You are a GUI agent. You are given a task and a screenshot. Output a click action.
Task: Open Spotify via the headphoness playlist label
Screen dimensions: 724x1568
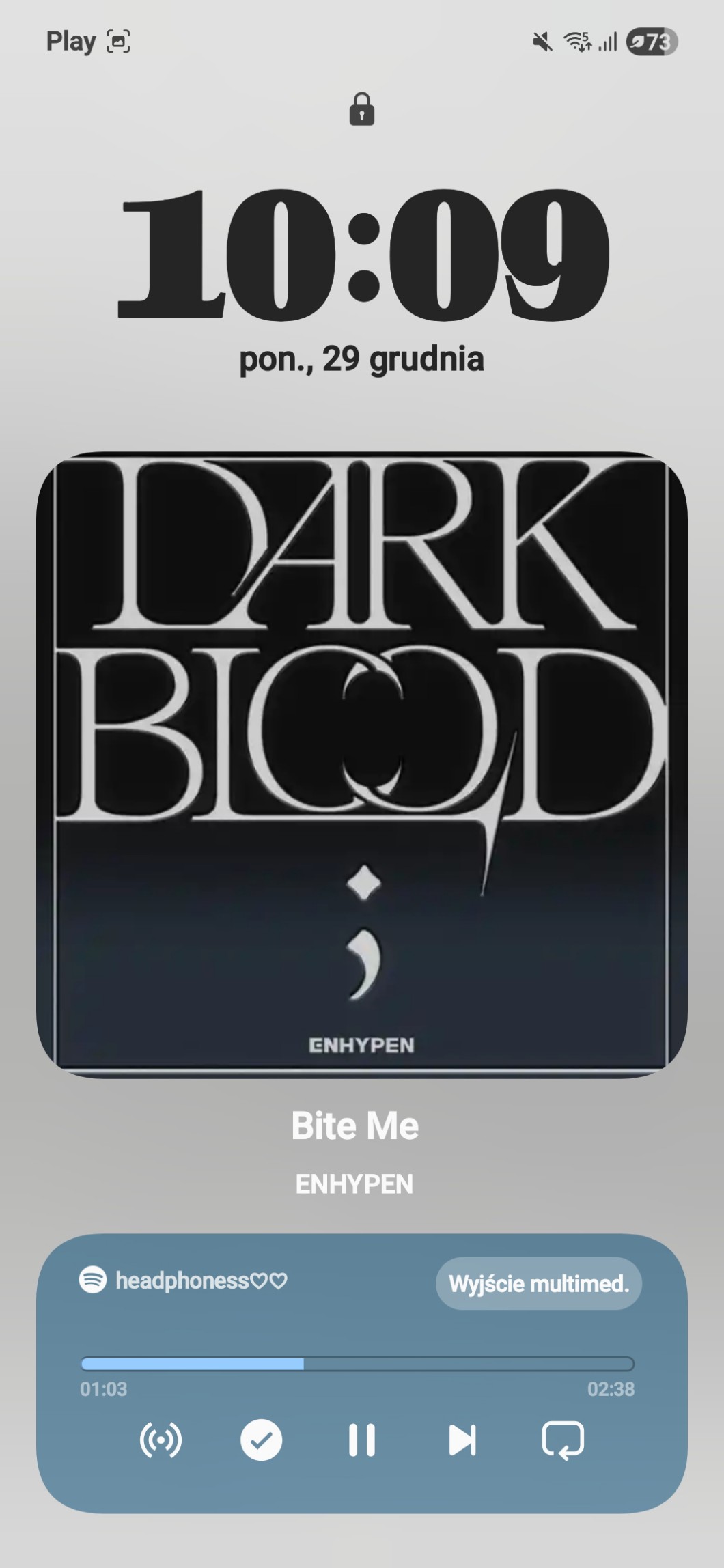click(183, 1280)
